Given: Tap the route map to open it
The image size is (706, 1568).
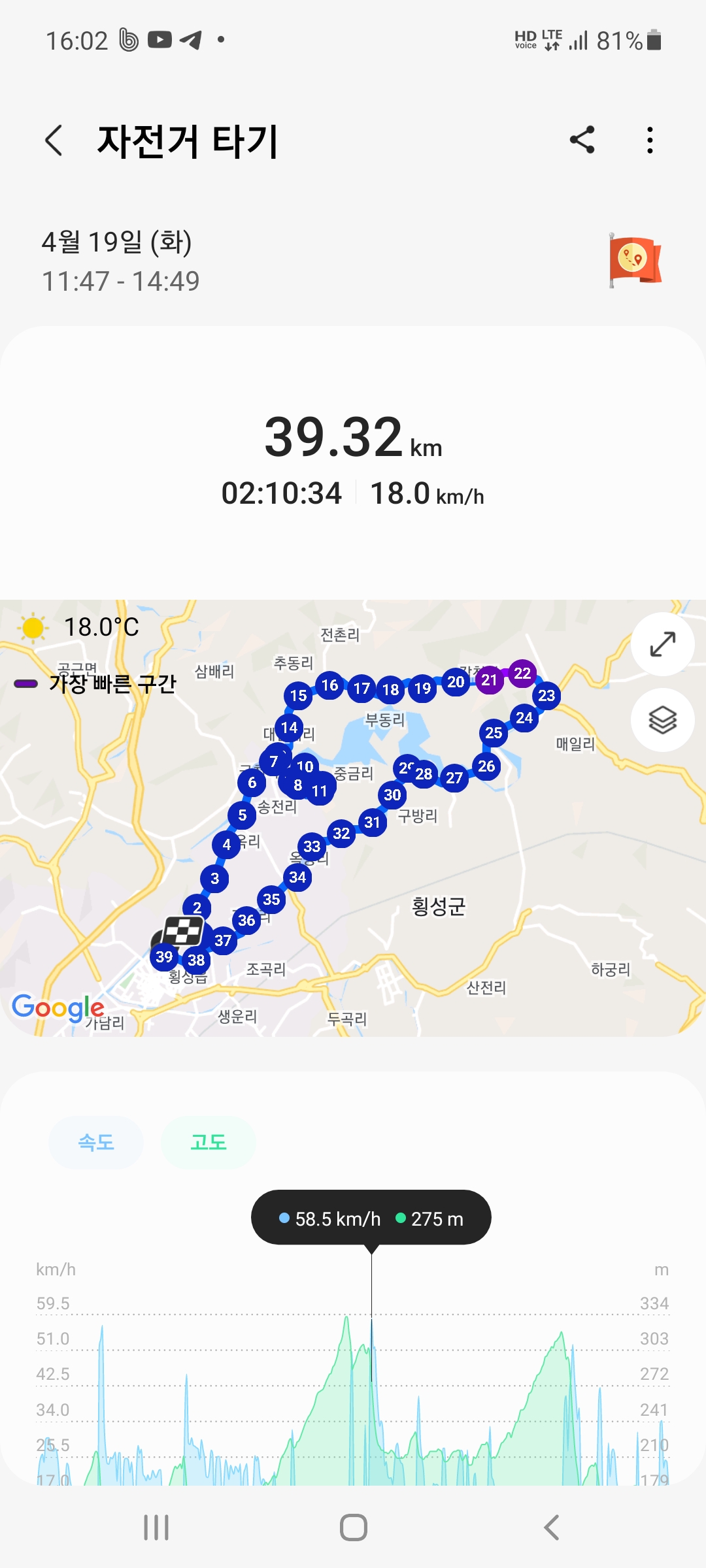Looking at the screenshot, I should [x=353, y=818].
